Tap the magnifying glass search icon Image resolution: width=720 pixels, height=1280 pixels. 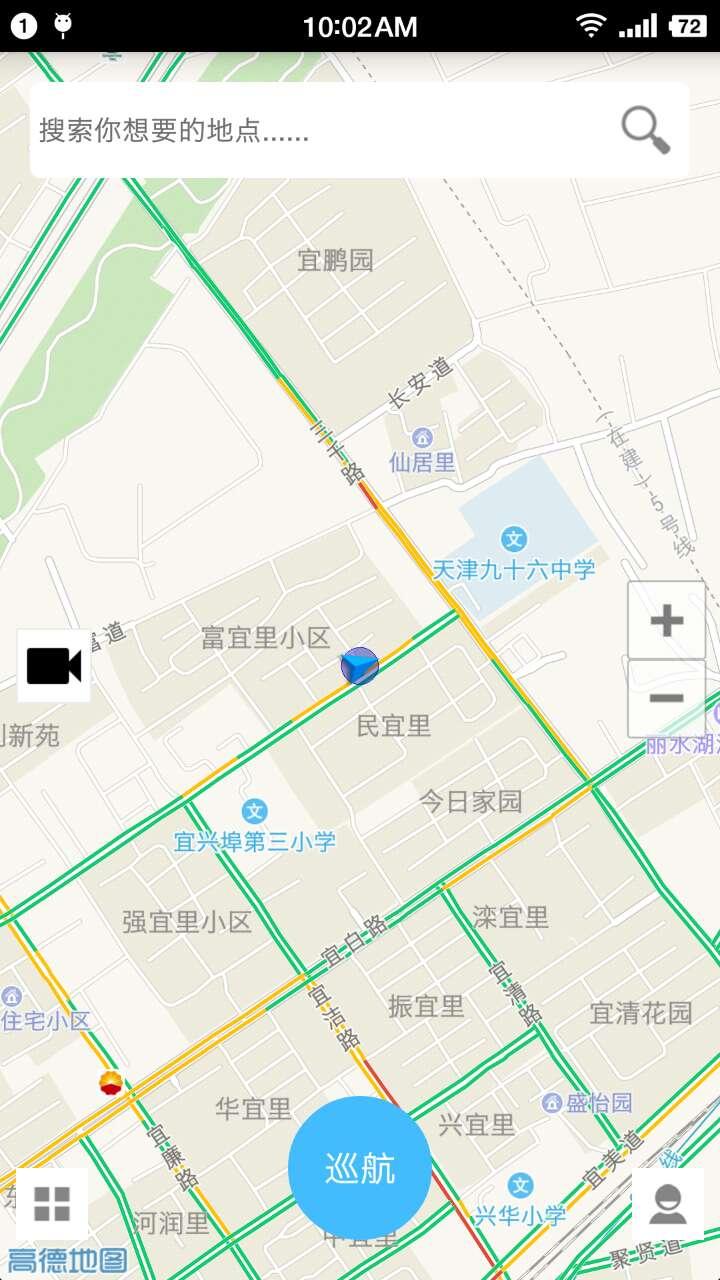[646, 130]
